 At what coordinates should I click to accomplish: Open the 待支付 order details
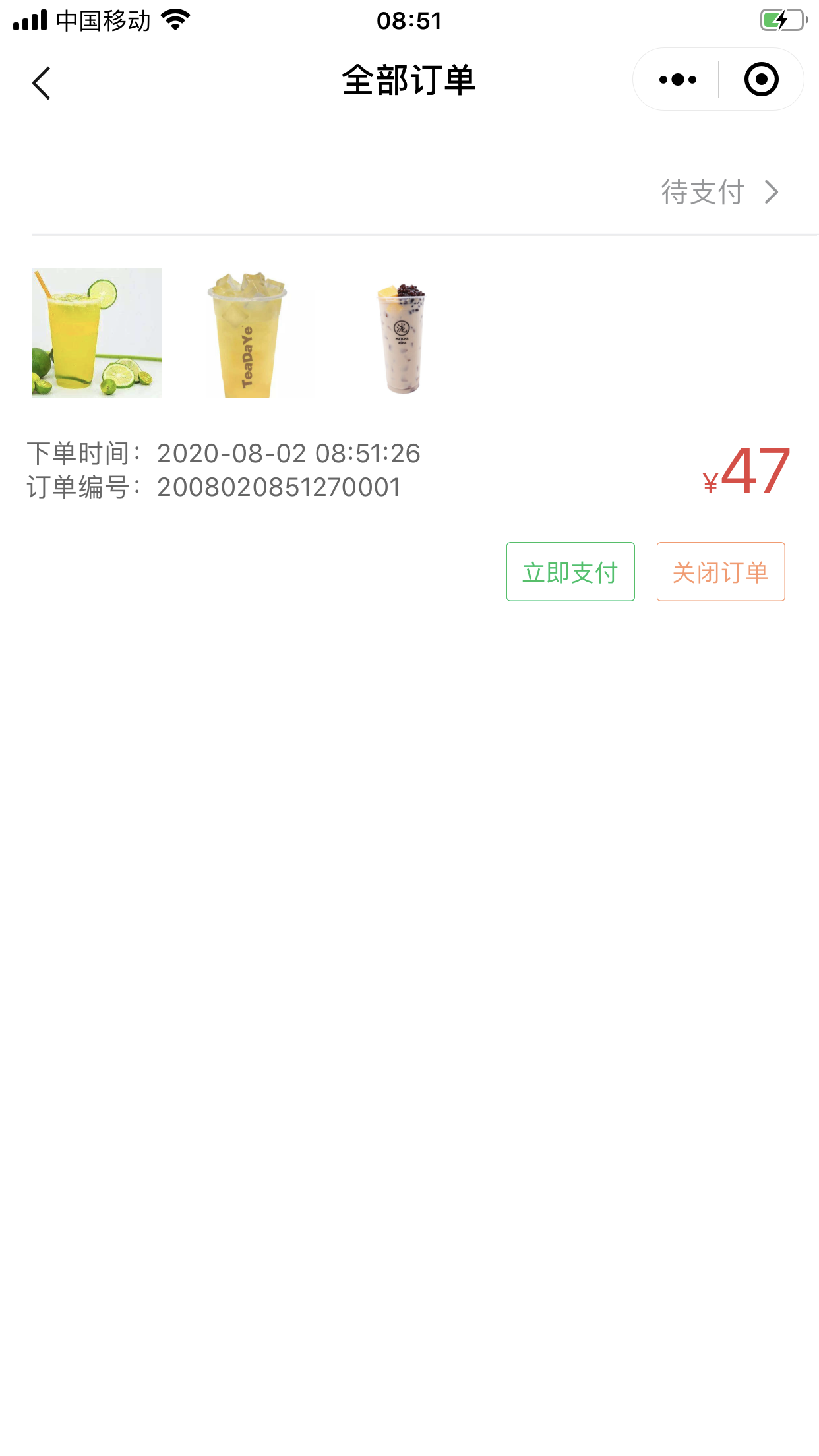pyautogui.click(x=719, y=193)
